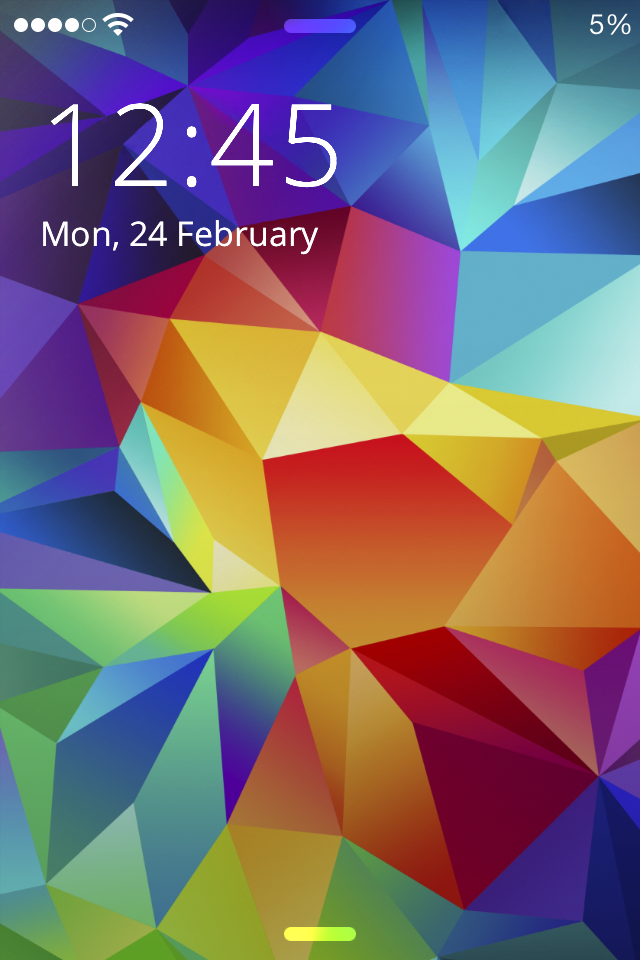Viewport: 640px width, 960px height.
Task: Tap the yellow control center grabber at bottom
Action: (x=320, y=934)
